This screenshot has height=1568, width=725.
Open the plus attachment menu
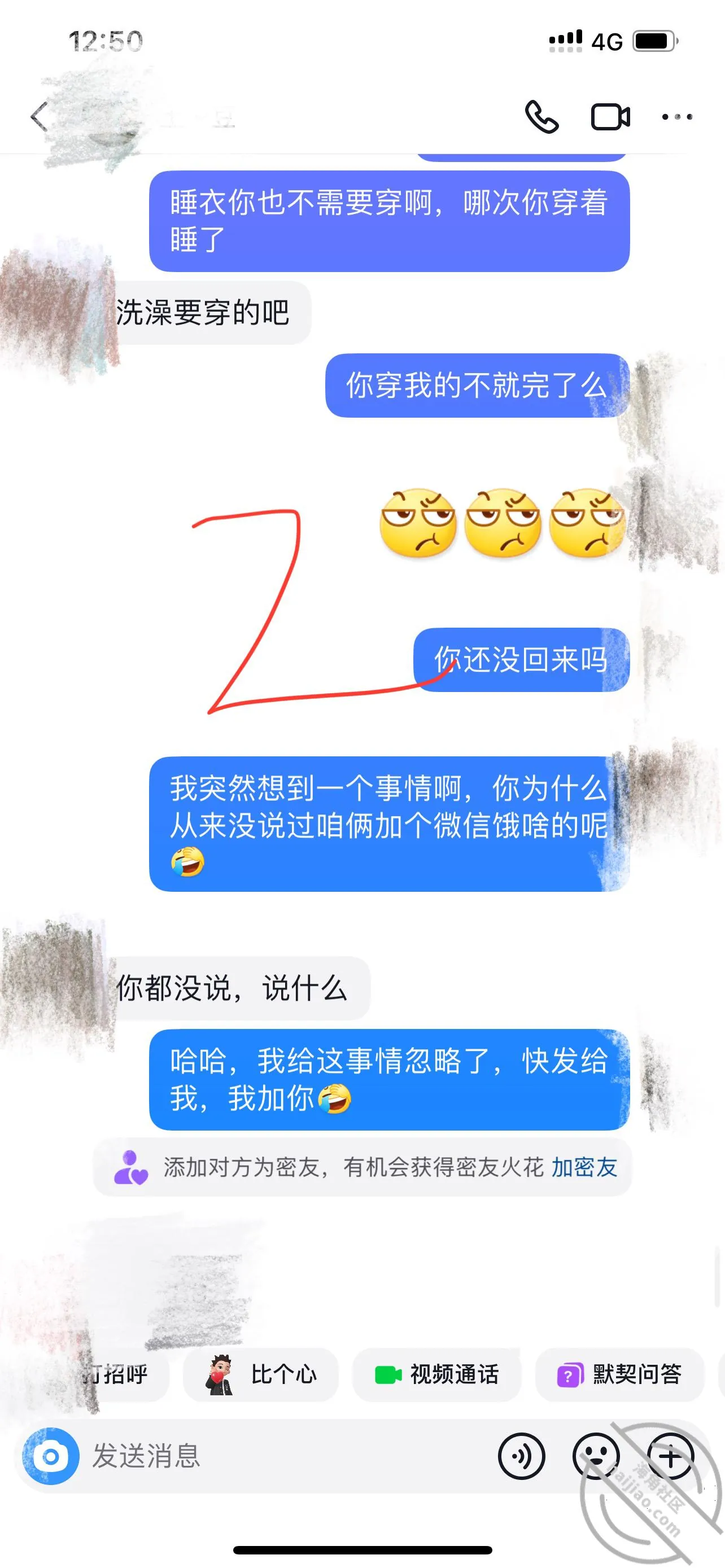tap(671, 1457)
